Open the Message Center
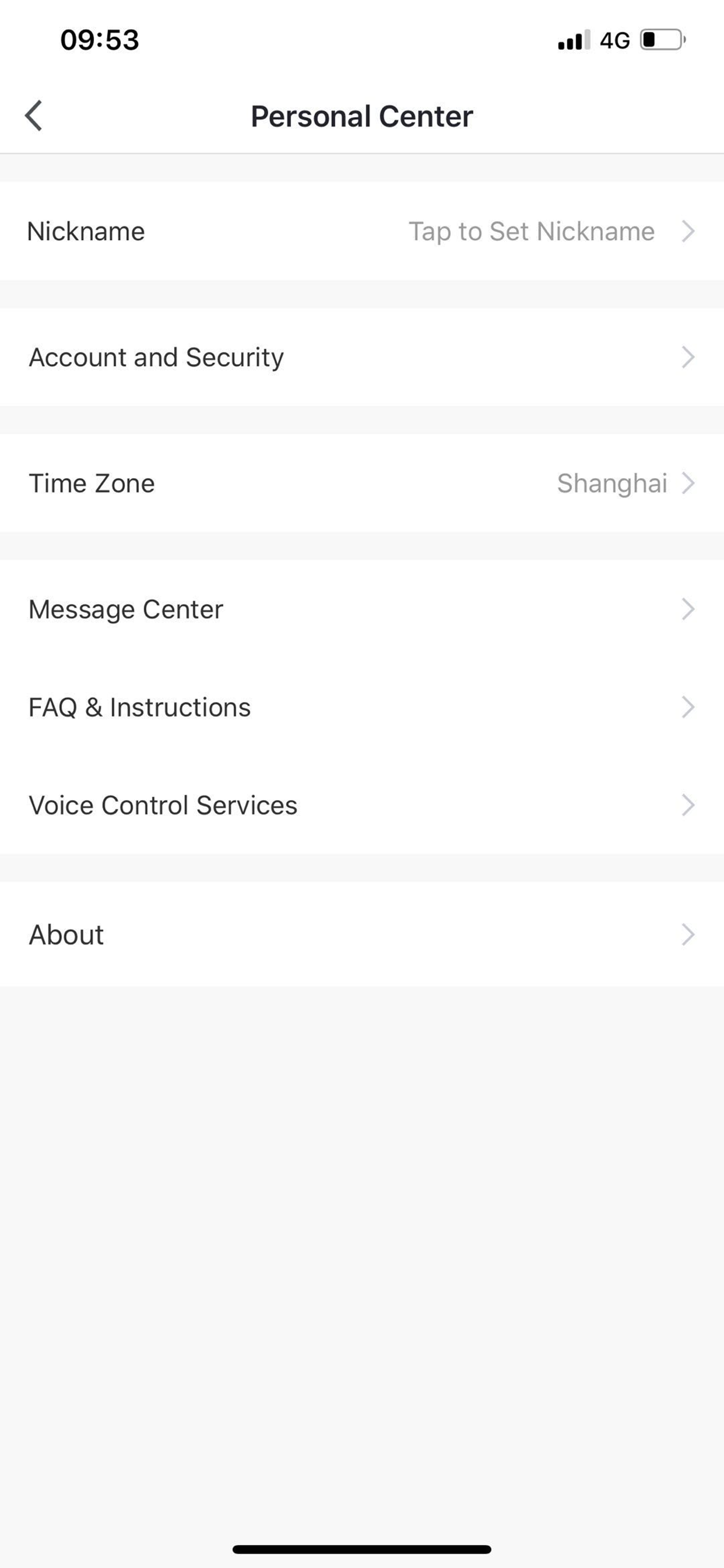This screenshot has height=1568, width=724. click(x=362, y=610)
